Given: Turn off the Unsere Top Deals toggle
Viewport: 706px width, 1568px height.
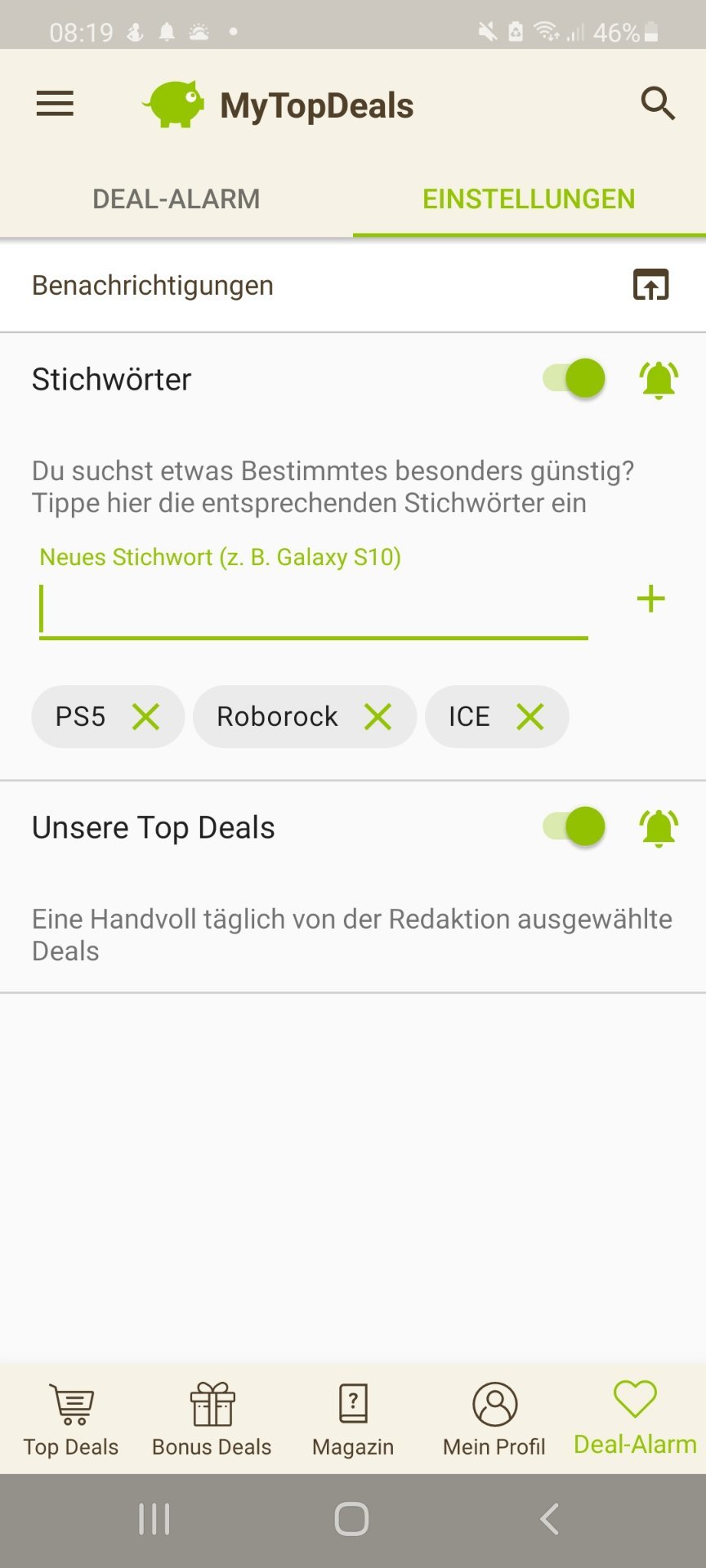Looking at the screenshot, I should [574, 826].
